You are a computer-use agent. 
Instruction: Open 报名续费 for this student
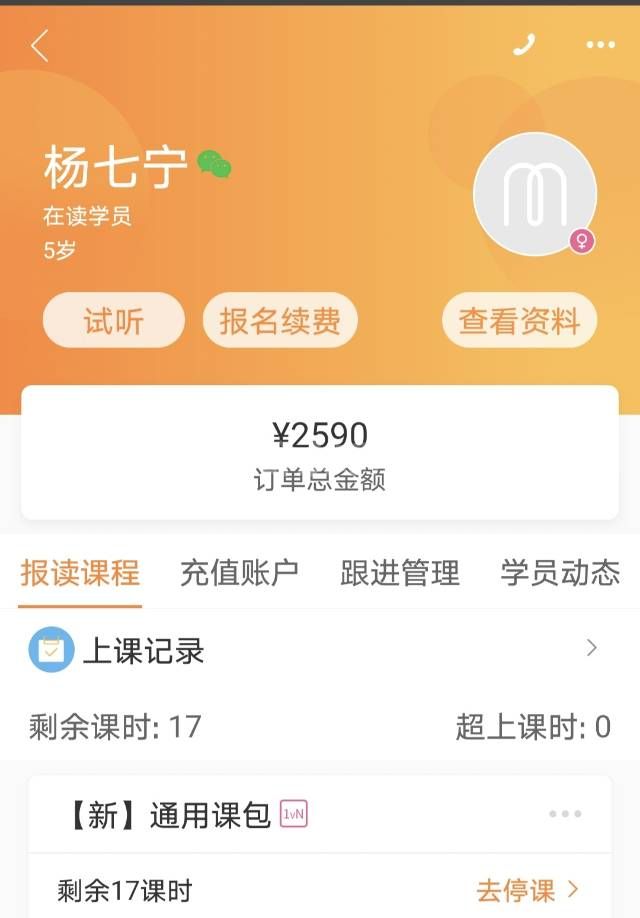click(x=280, y=321)
